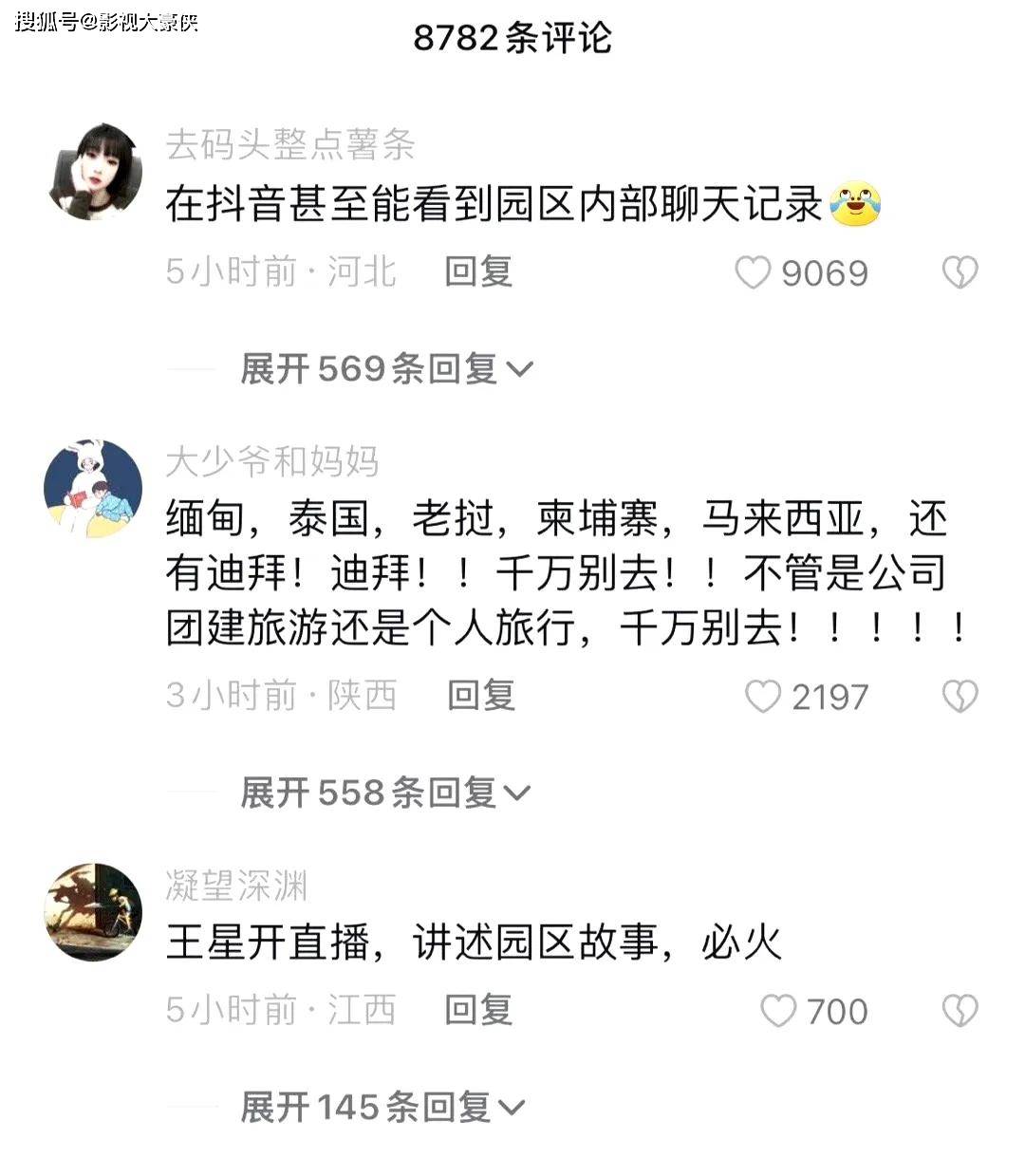Expand the 145 replies
The image size is (1025, 1176).
pyautogui.click(x=382, y=1107)
